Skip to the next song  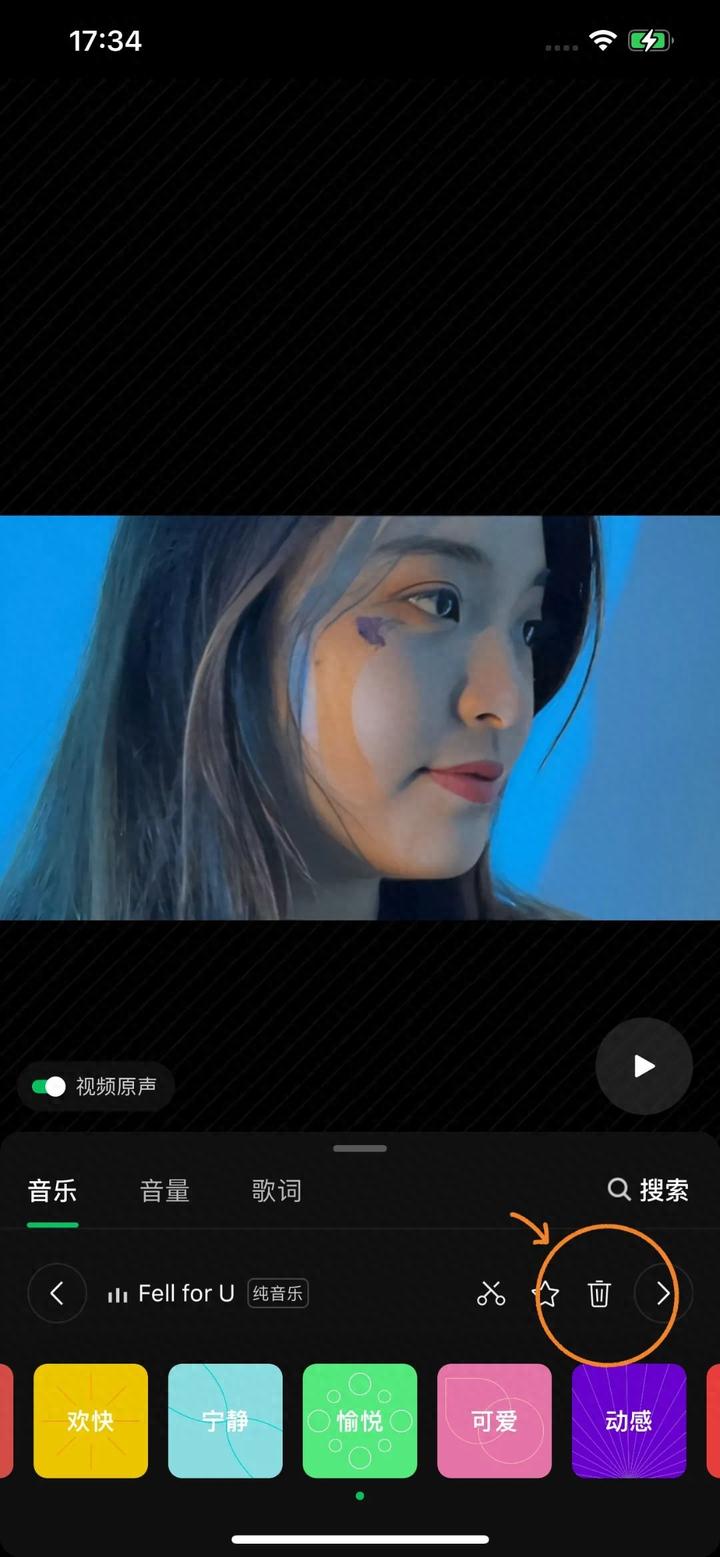[662, 1294]
